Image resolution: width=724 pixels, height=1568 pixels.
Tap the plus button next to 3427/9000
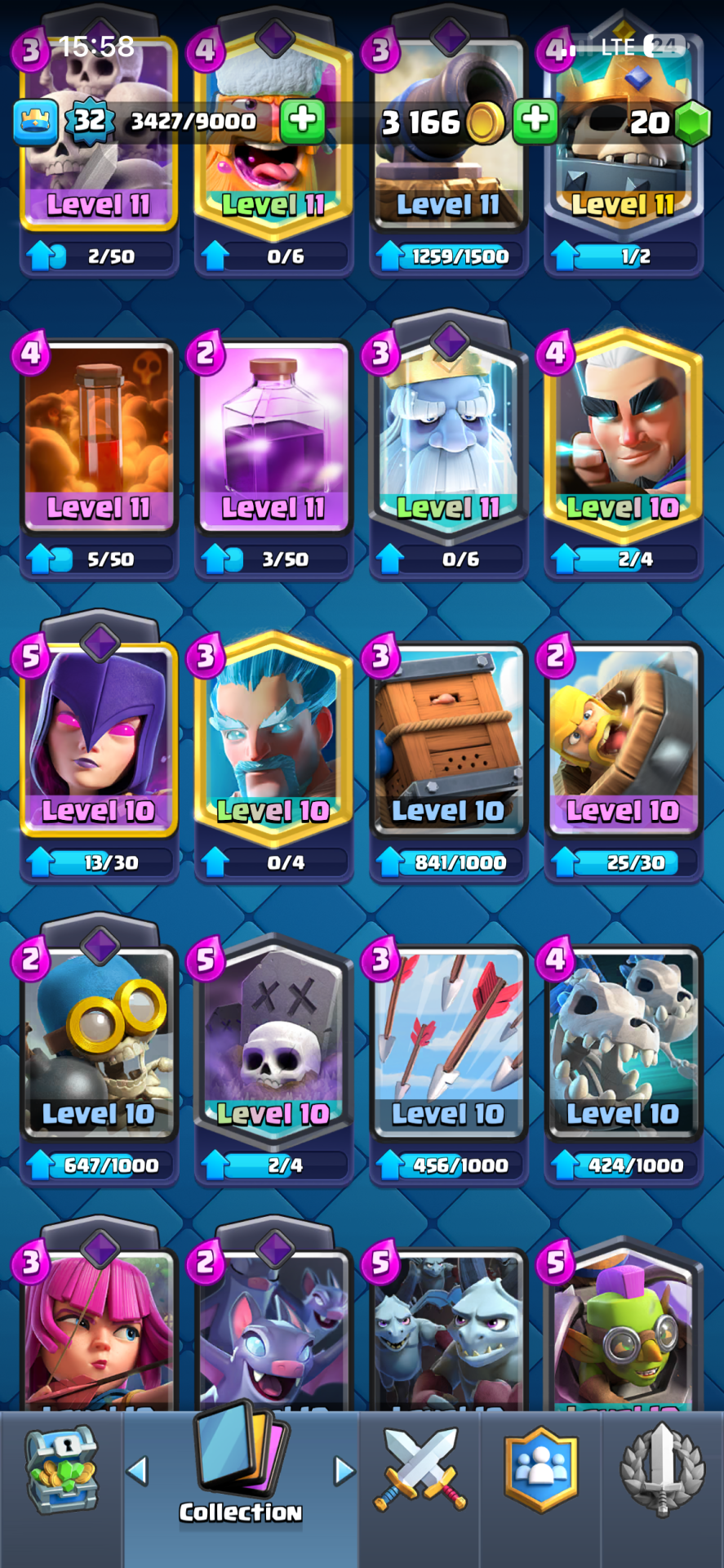coord(302,121)
